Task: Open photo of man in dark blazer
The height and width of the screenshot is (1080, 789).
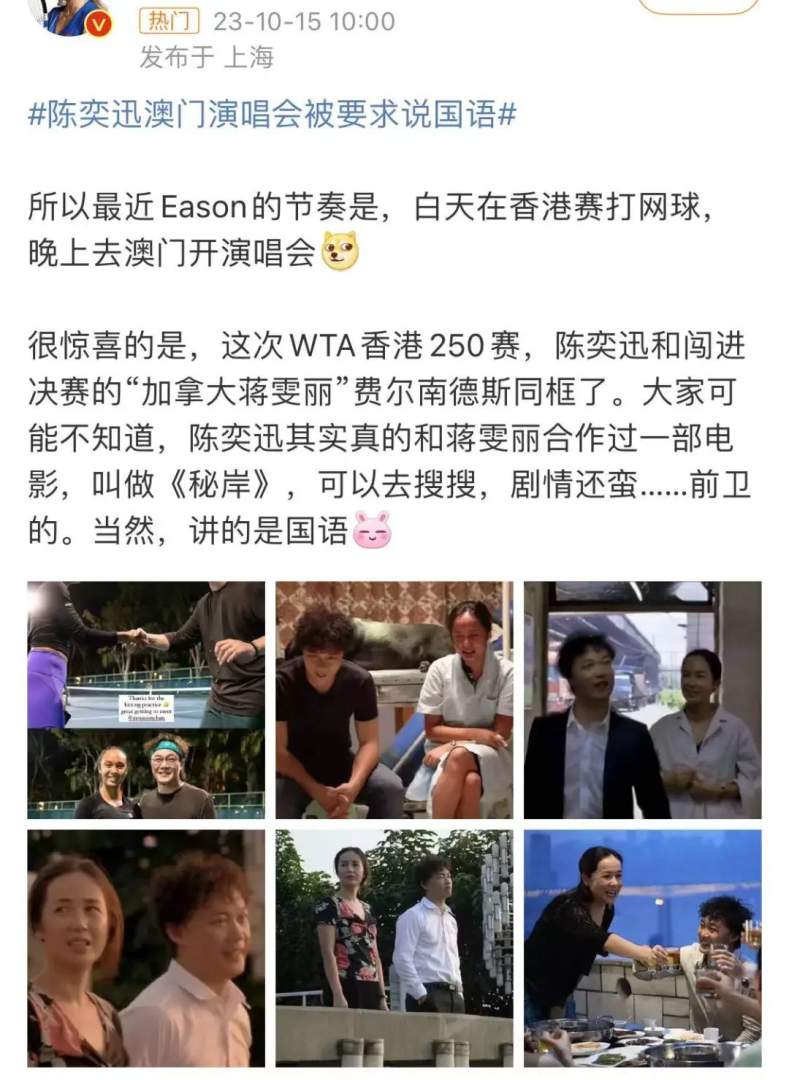Action: [x=642, y=700]
